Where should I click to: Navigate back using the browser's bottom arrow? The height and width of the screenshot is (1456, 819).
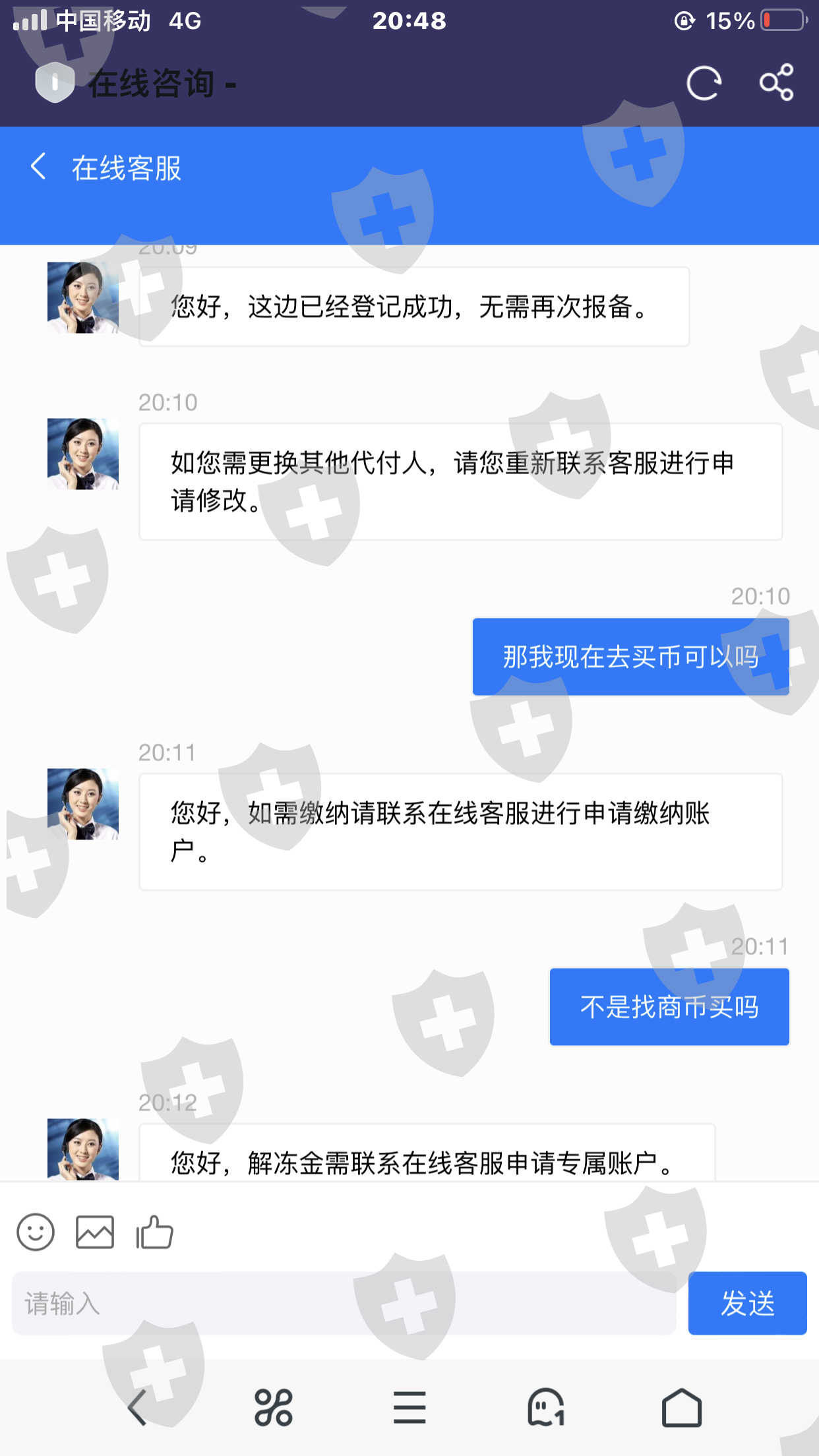[136, 1408]
